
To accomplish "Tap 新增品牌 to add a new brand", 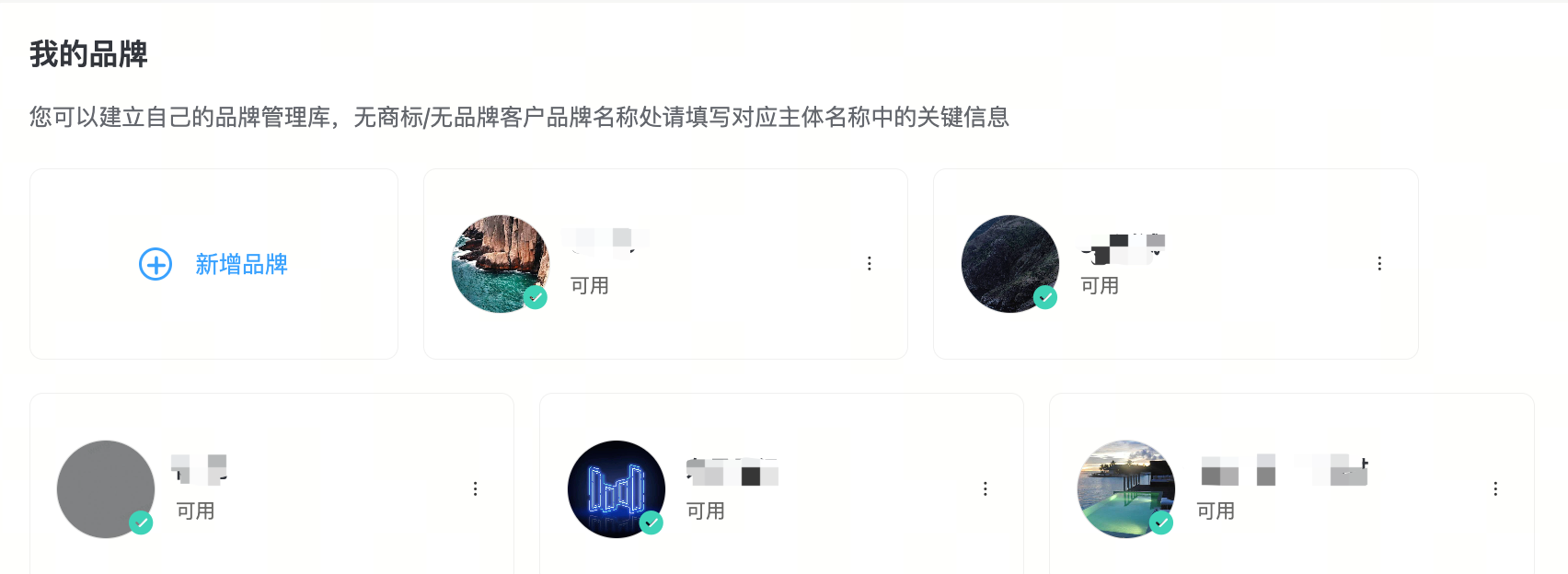I will tap(213, 264).
